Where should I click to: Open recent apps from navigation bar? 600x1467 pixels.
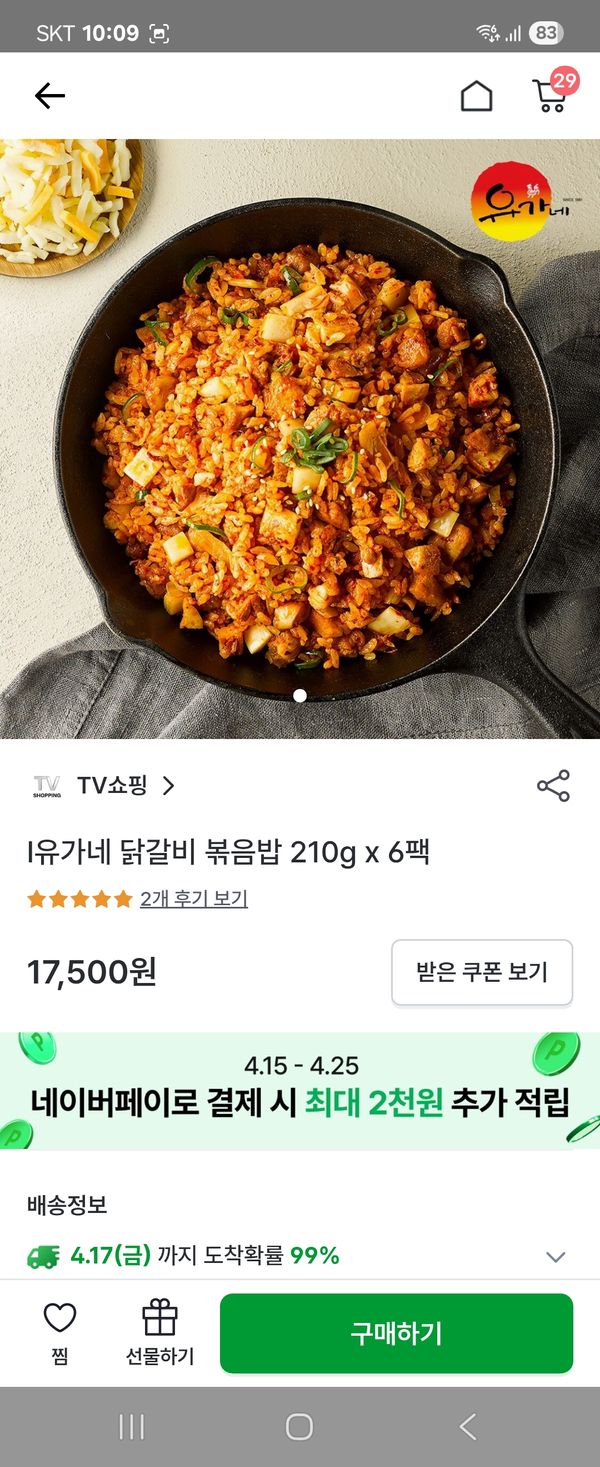[x=132, y=1427]
